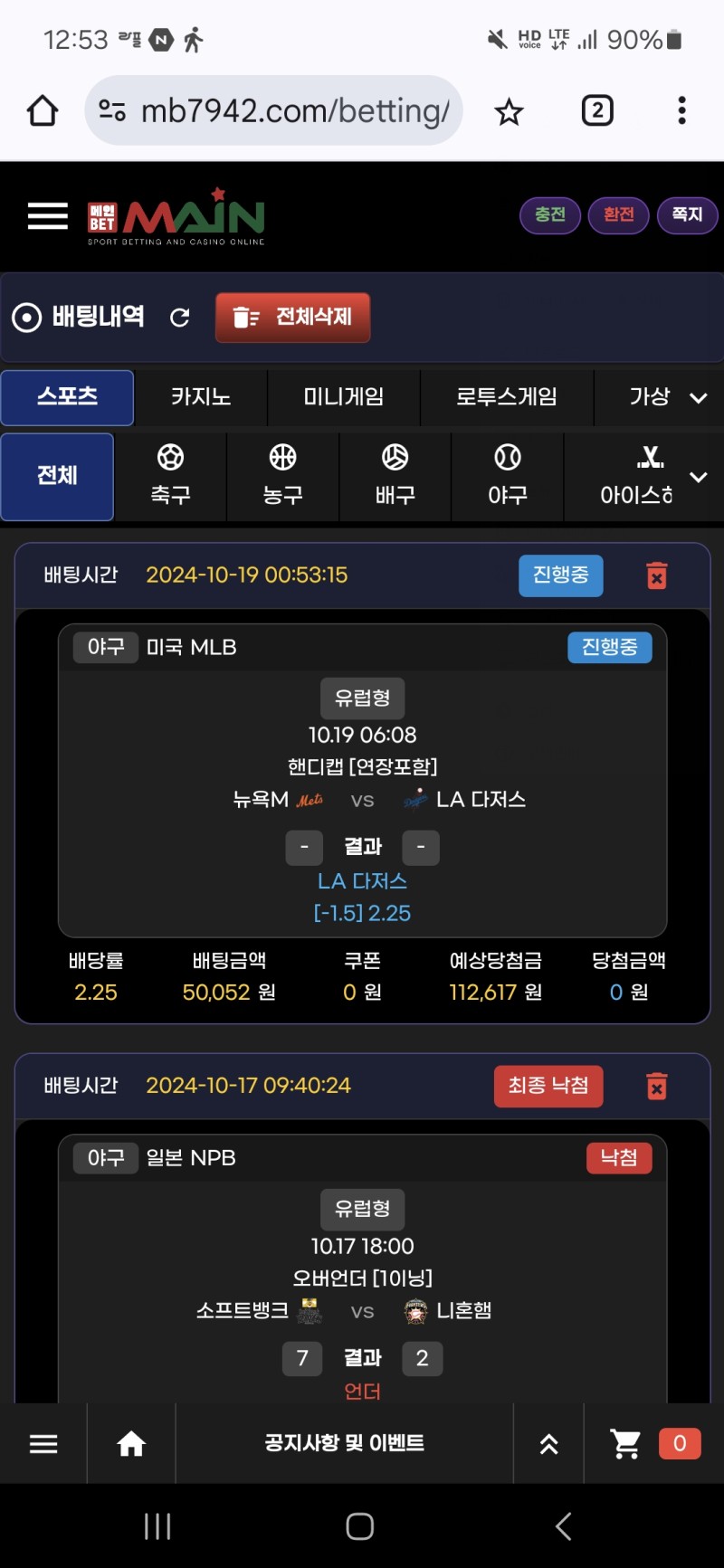Switch to the 미니게임 tab

pos(344,397)
